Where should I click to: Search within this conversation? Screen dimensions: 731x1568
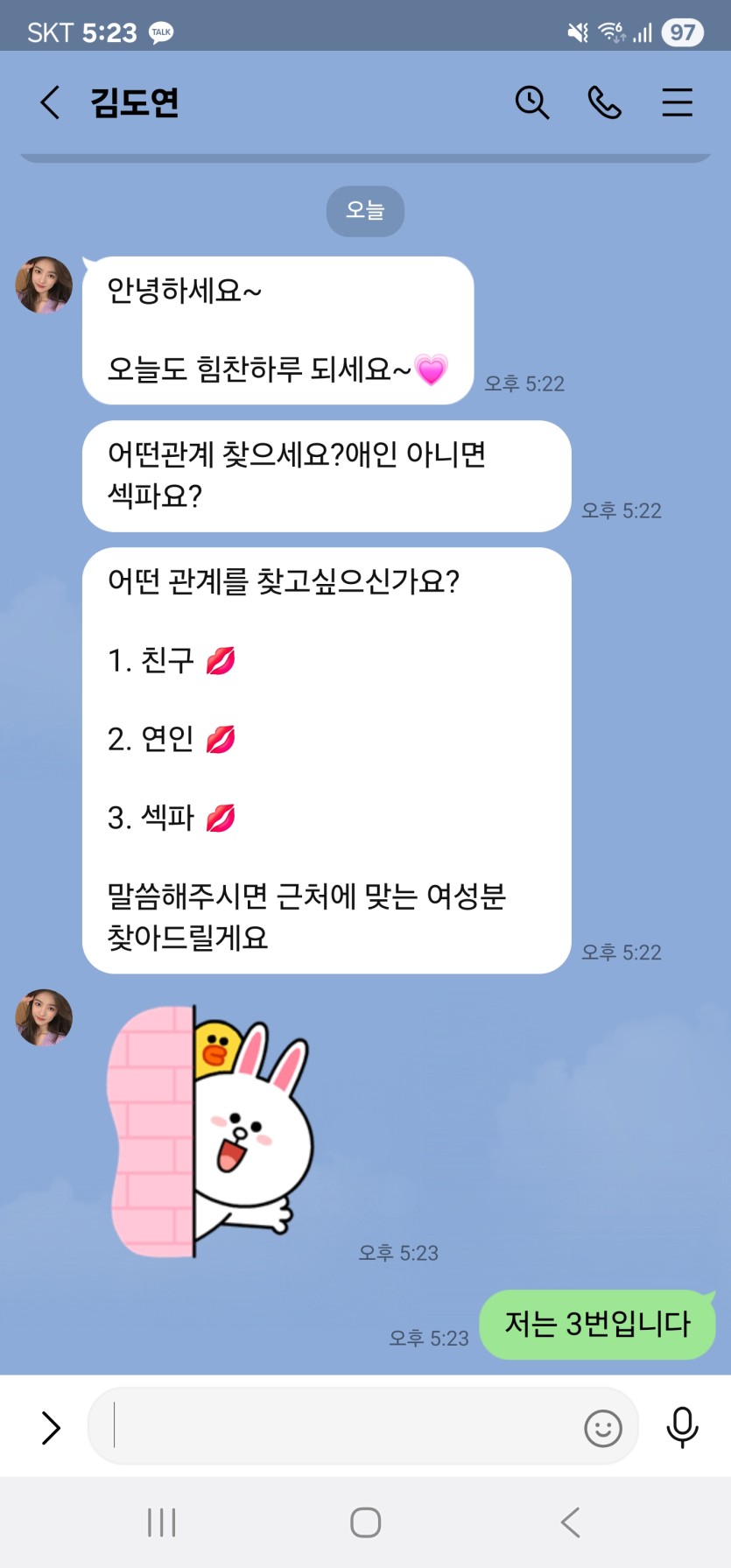tap(531, 102)
